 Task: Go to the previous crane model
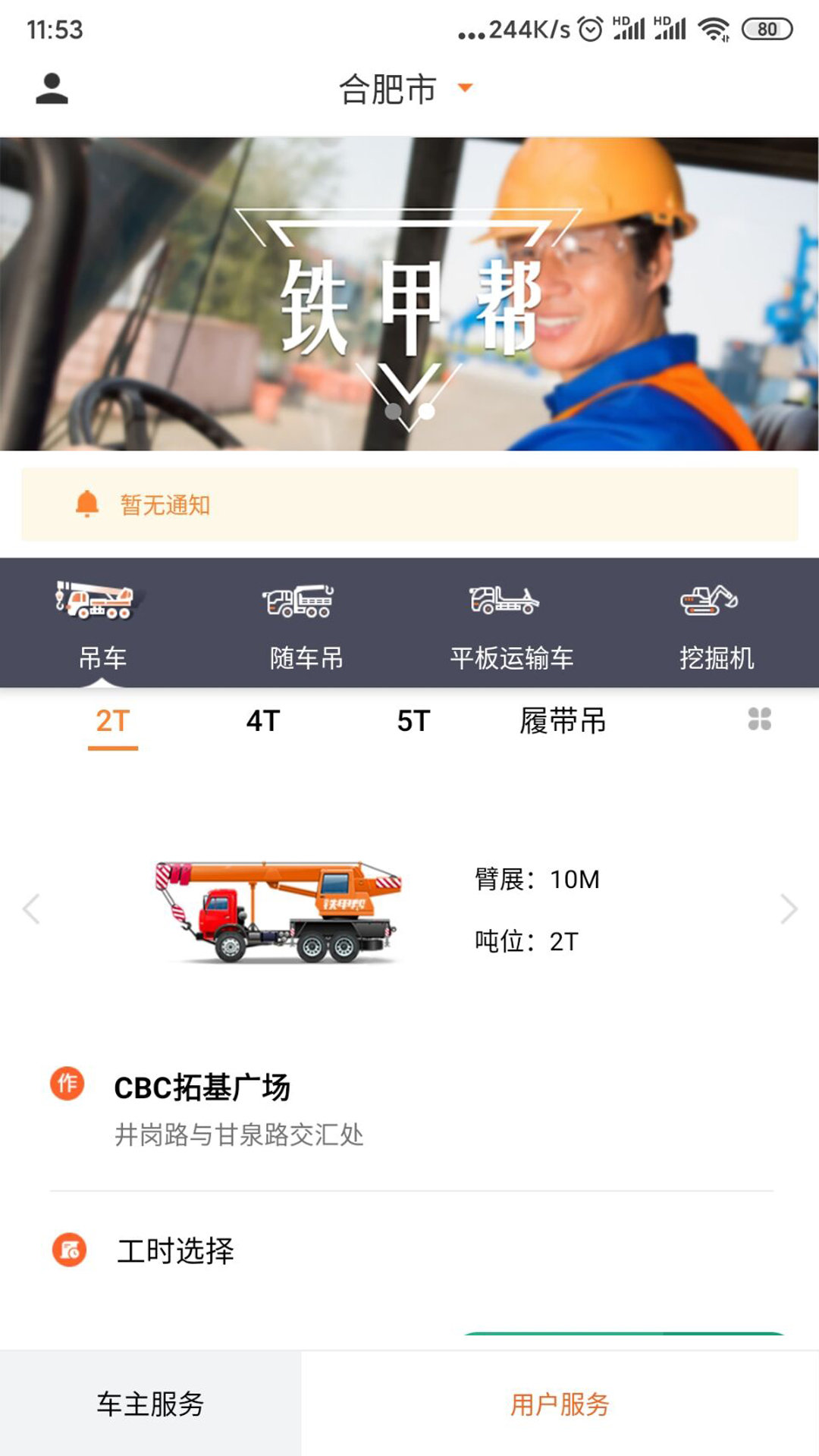pos(31,908)
